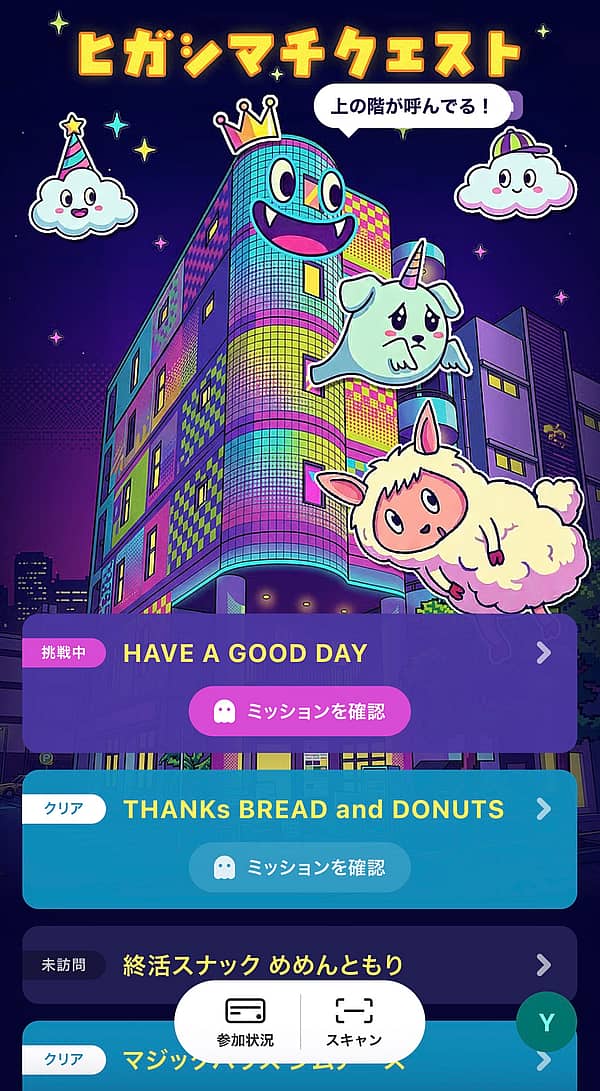Image resolution: width=600 pixels, height=1091 pixels.
Task: Open the Y profile avatar
Action: click(x=546, y=1021)
